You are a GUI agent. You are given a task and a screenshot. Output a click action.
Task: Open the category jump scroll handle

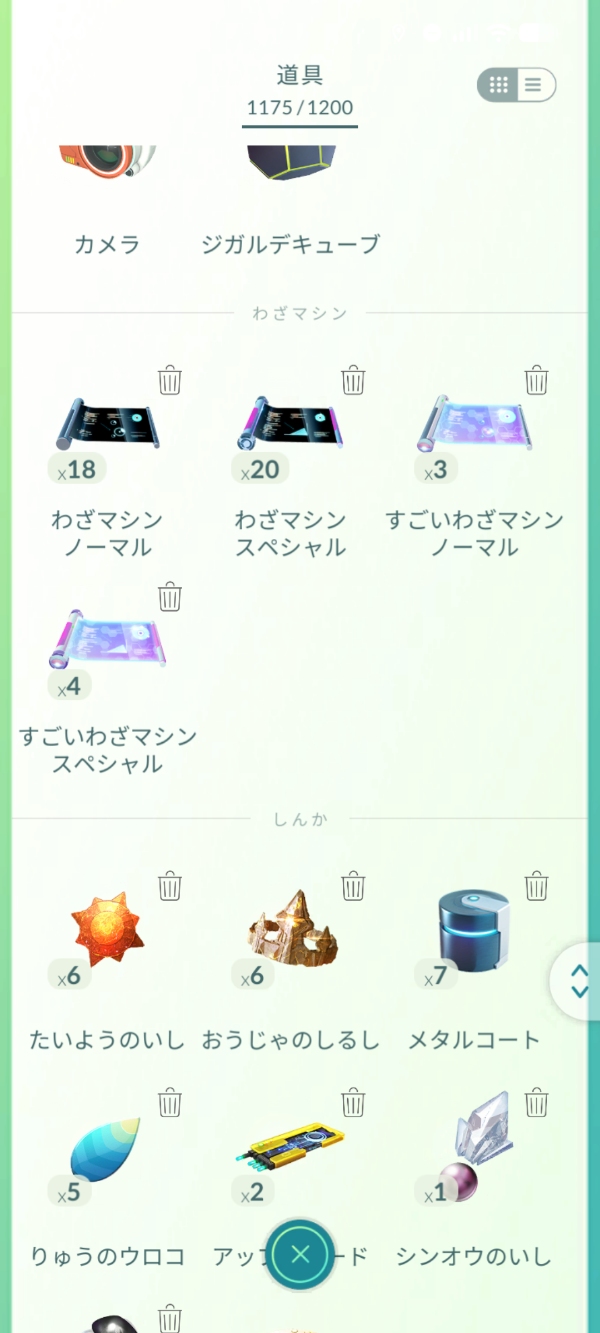tap(579, 982)
